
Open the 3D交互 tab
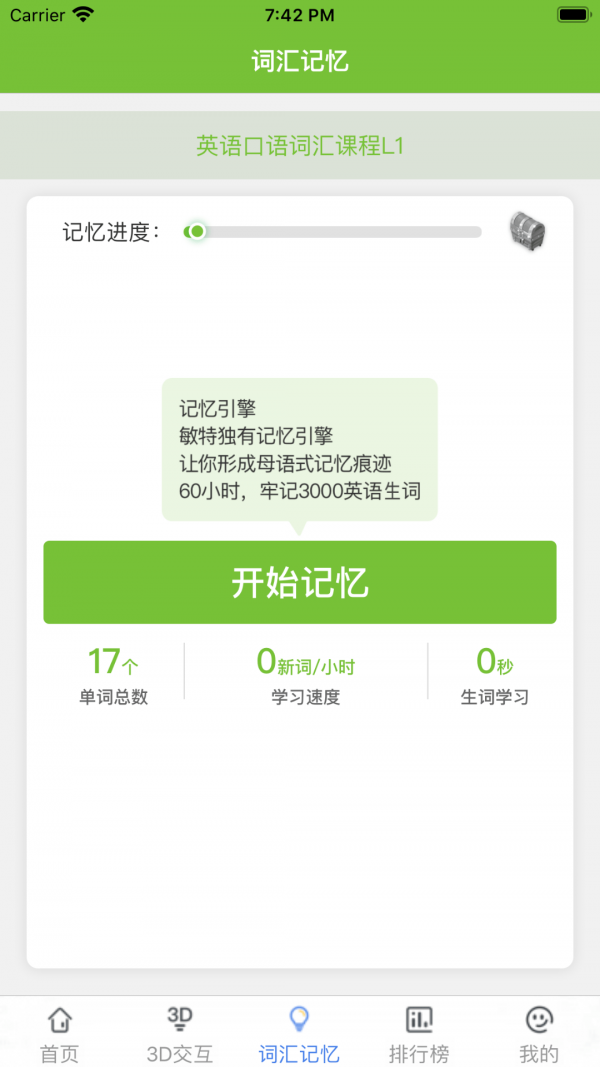click(x=180, y=1034)
